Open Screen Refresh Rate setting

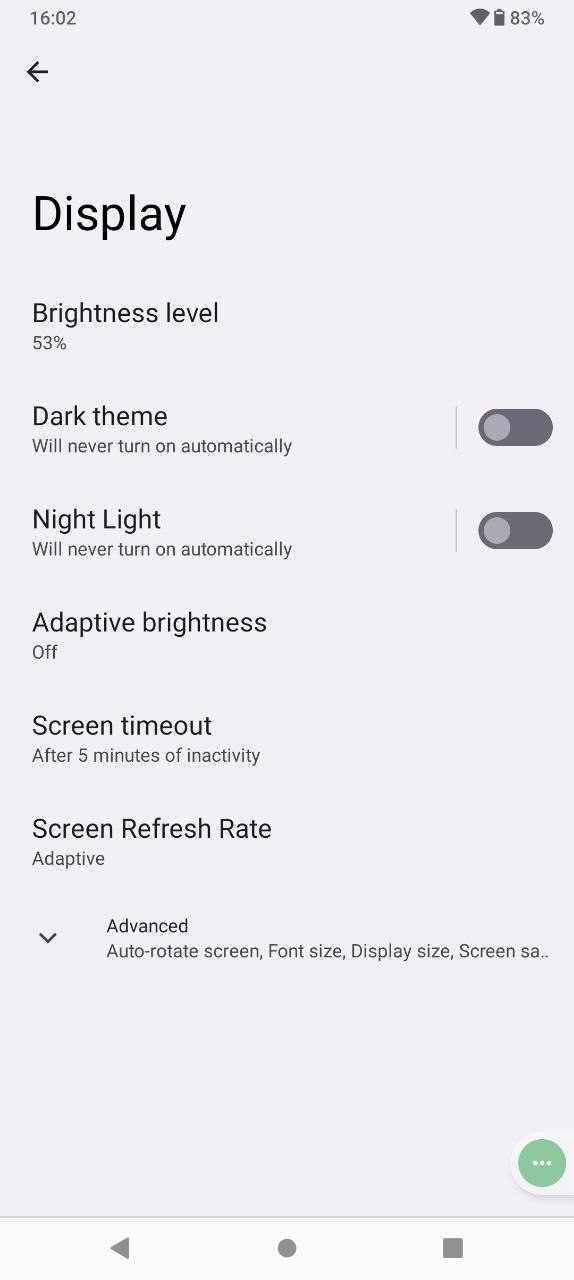pos(287,842)
